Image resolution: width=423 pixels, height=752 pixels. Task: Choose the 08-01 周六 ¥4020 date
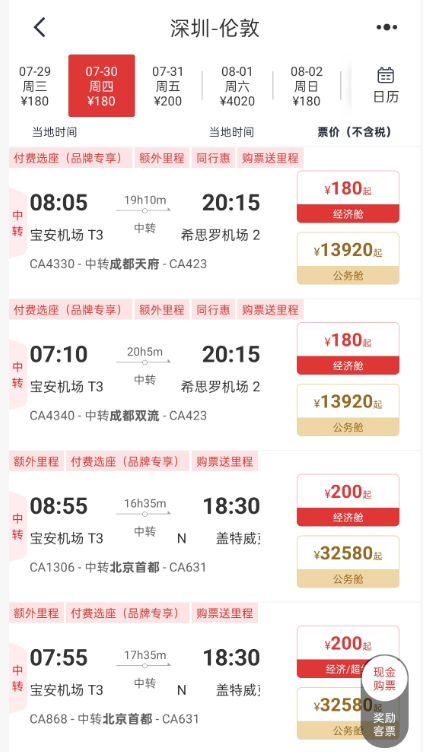pos(237,86)
